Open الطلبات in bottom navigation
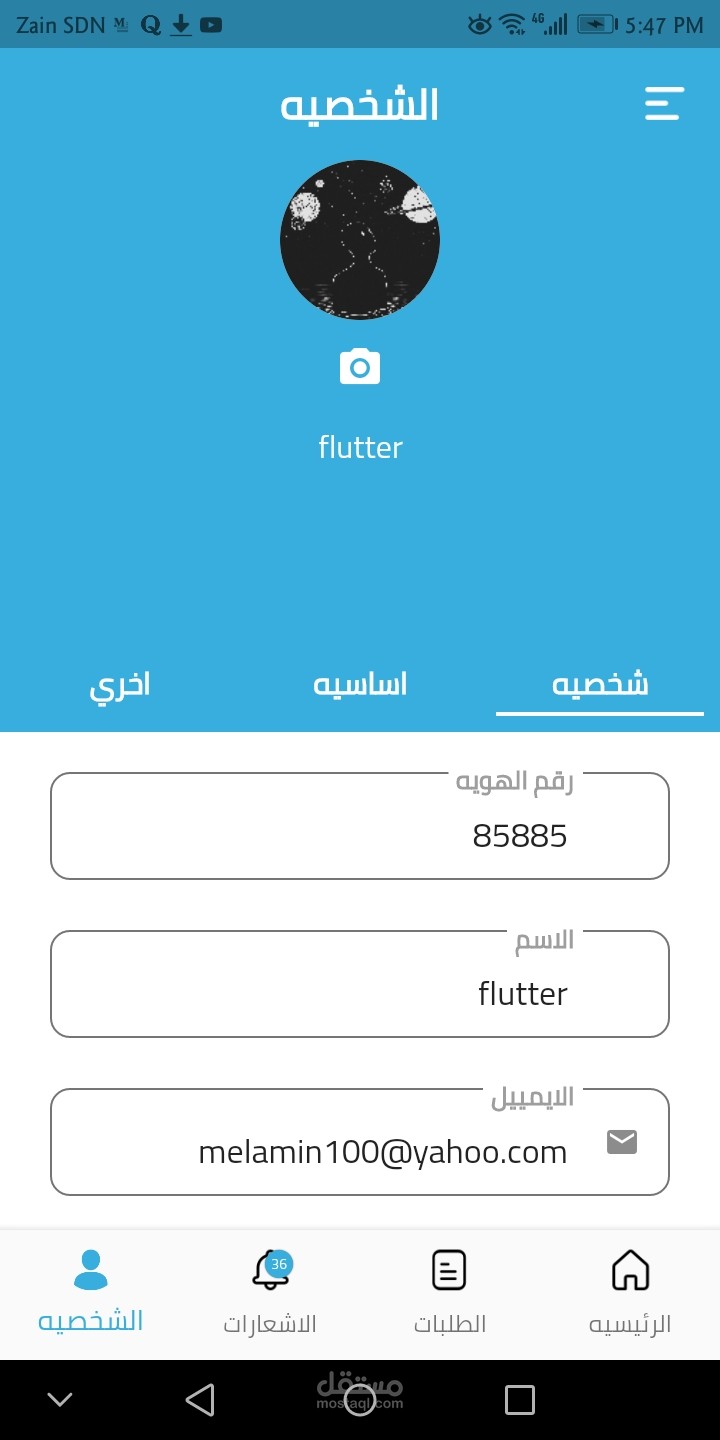 (x=450, y=1292)
